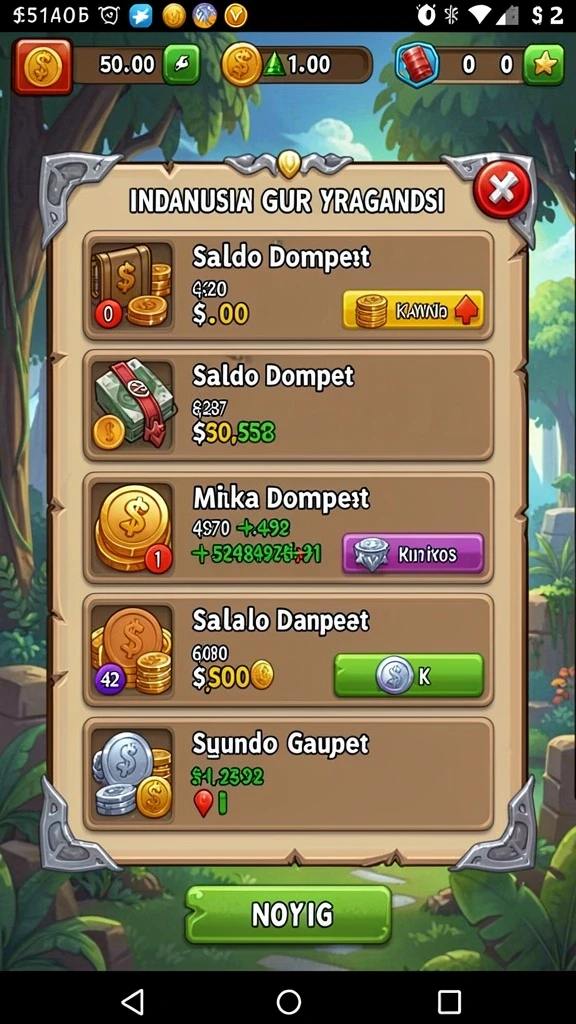Tap the green NOYIG button
Screen dimensions: 576x1024
(x=289, y=915)
